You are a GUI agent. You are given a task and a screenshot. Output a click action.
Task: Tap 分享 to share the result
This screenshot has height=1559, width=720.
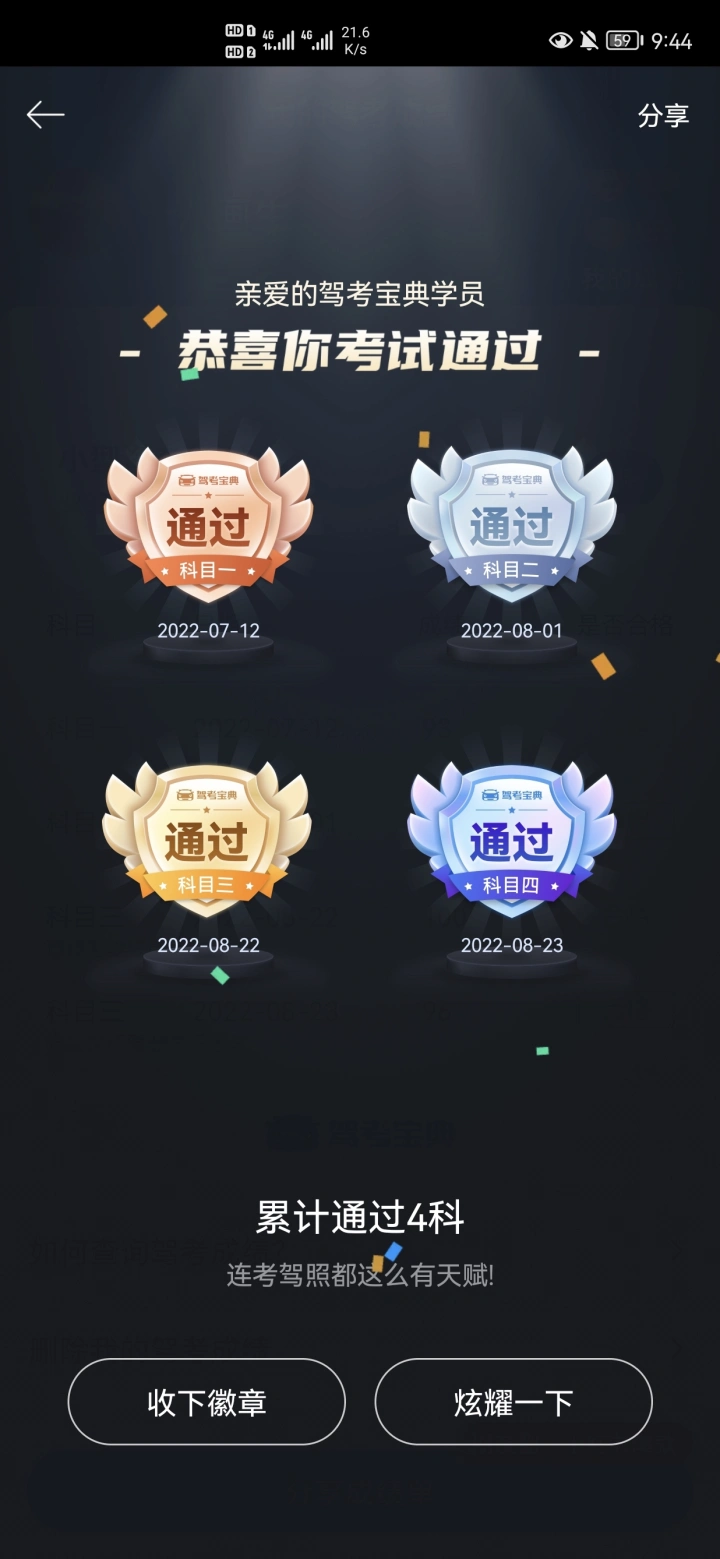tap(664, 115)
